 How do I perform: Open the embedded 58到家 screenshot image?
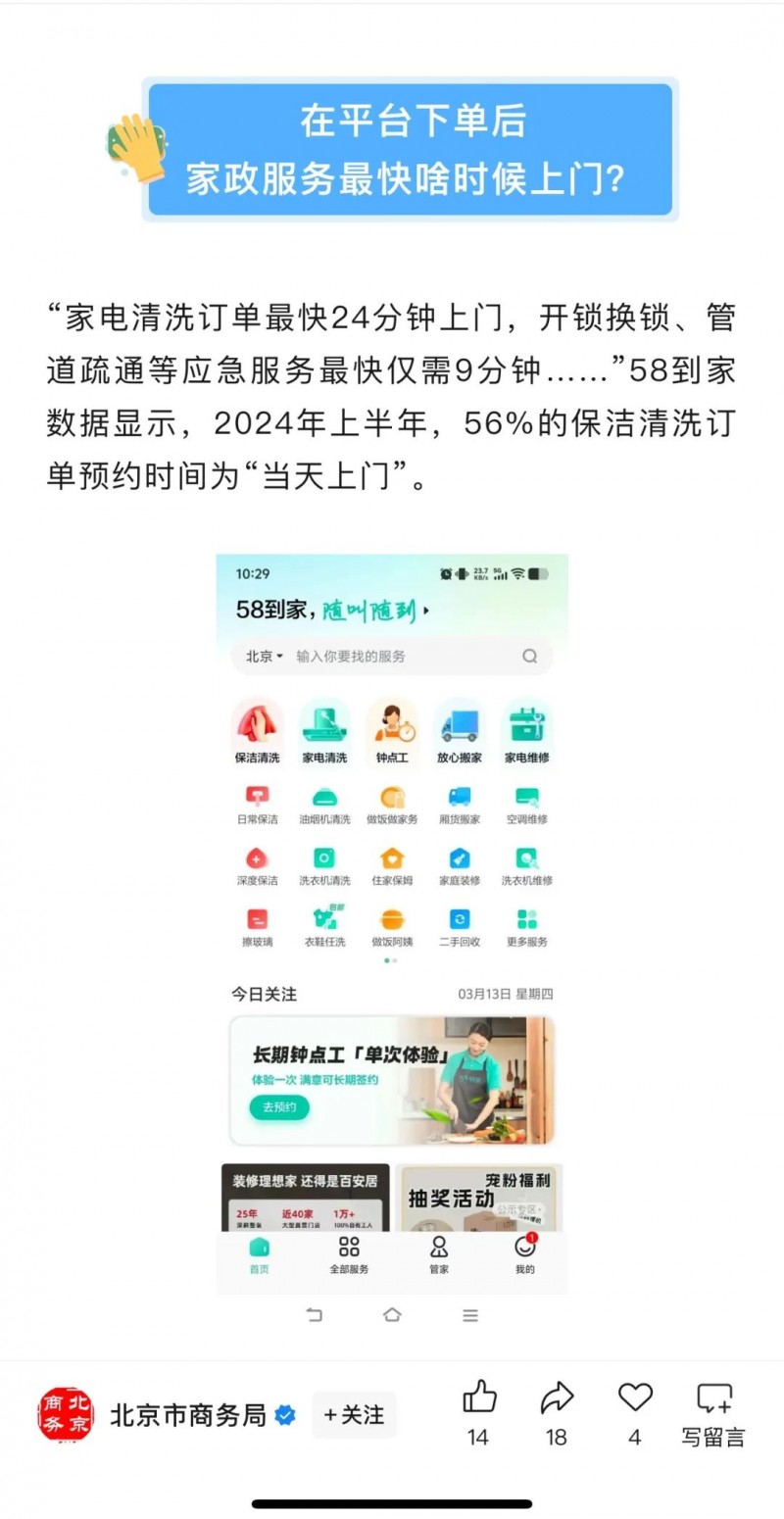pos(392,923)
